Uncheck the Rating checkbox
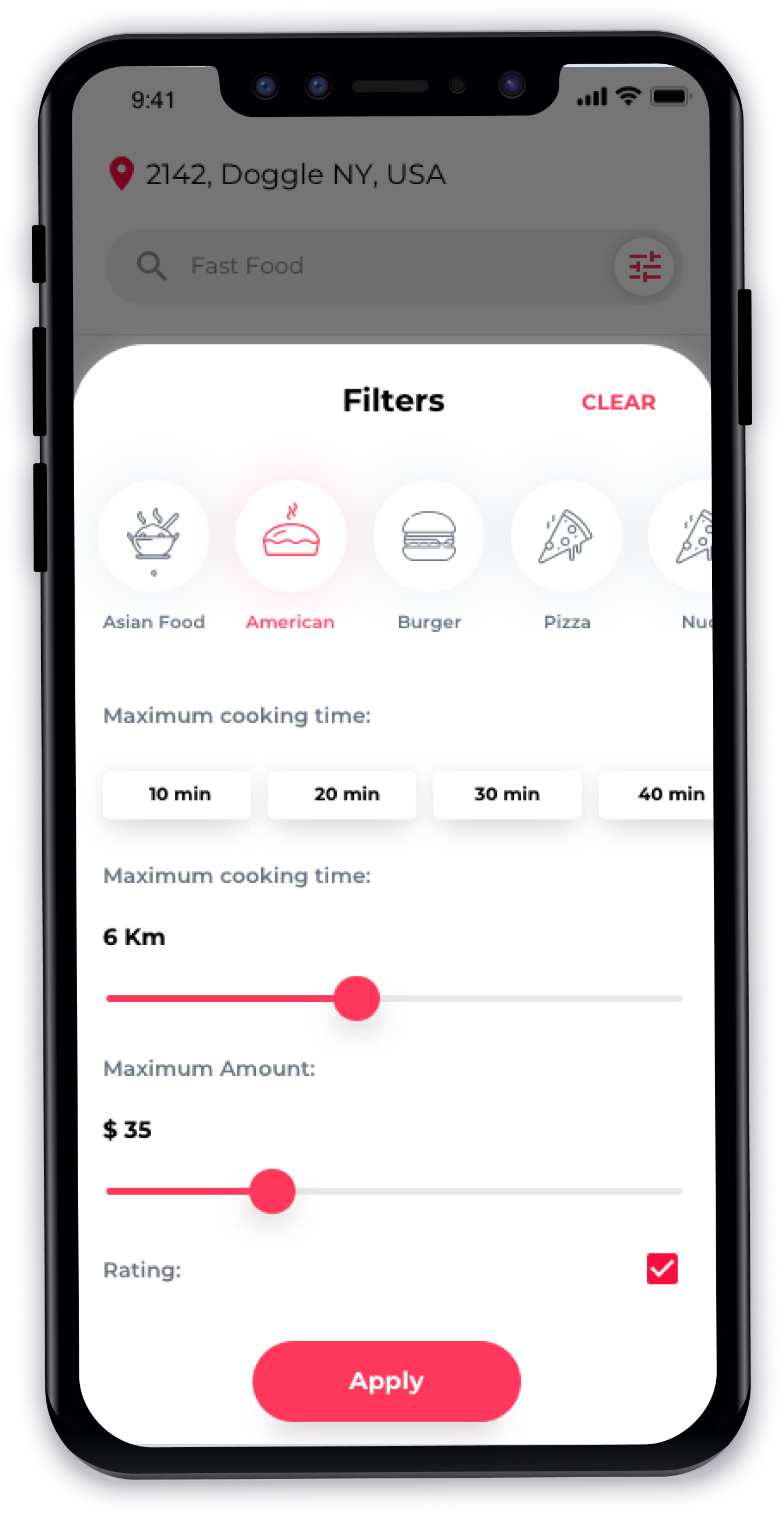This screenshot has width=784, height=1516. (662, 1269)
